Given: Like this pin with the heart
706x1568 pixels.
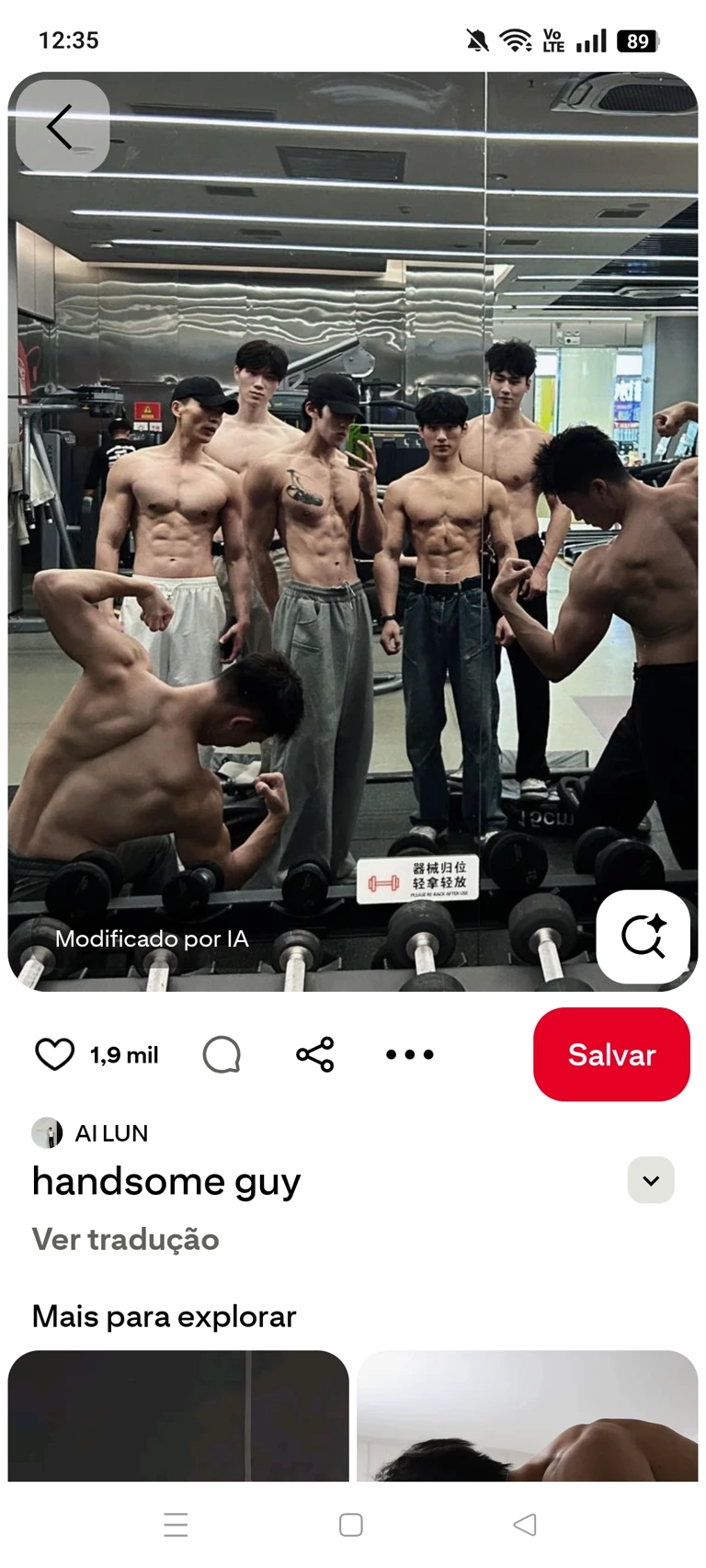Looking at the screenshot, I should pos(54,1054).
